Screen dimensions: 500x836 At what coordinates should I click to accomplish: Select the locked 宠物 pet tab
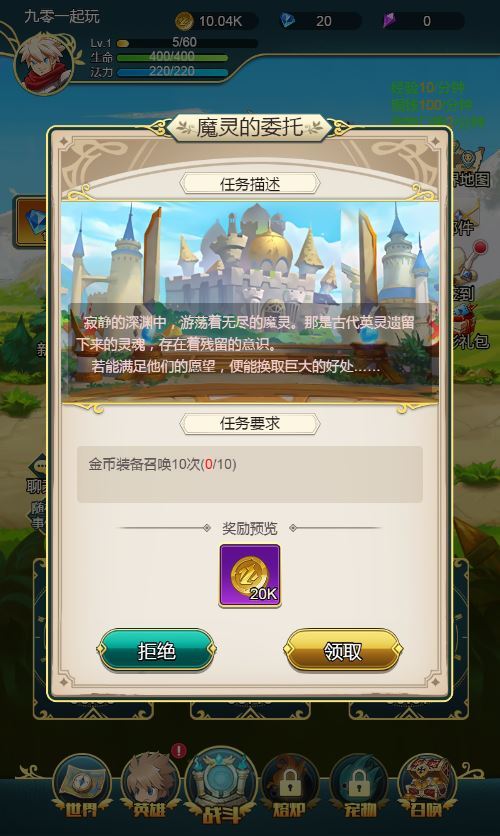tap(359, 788)
